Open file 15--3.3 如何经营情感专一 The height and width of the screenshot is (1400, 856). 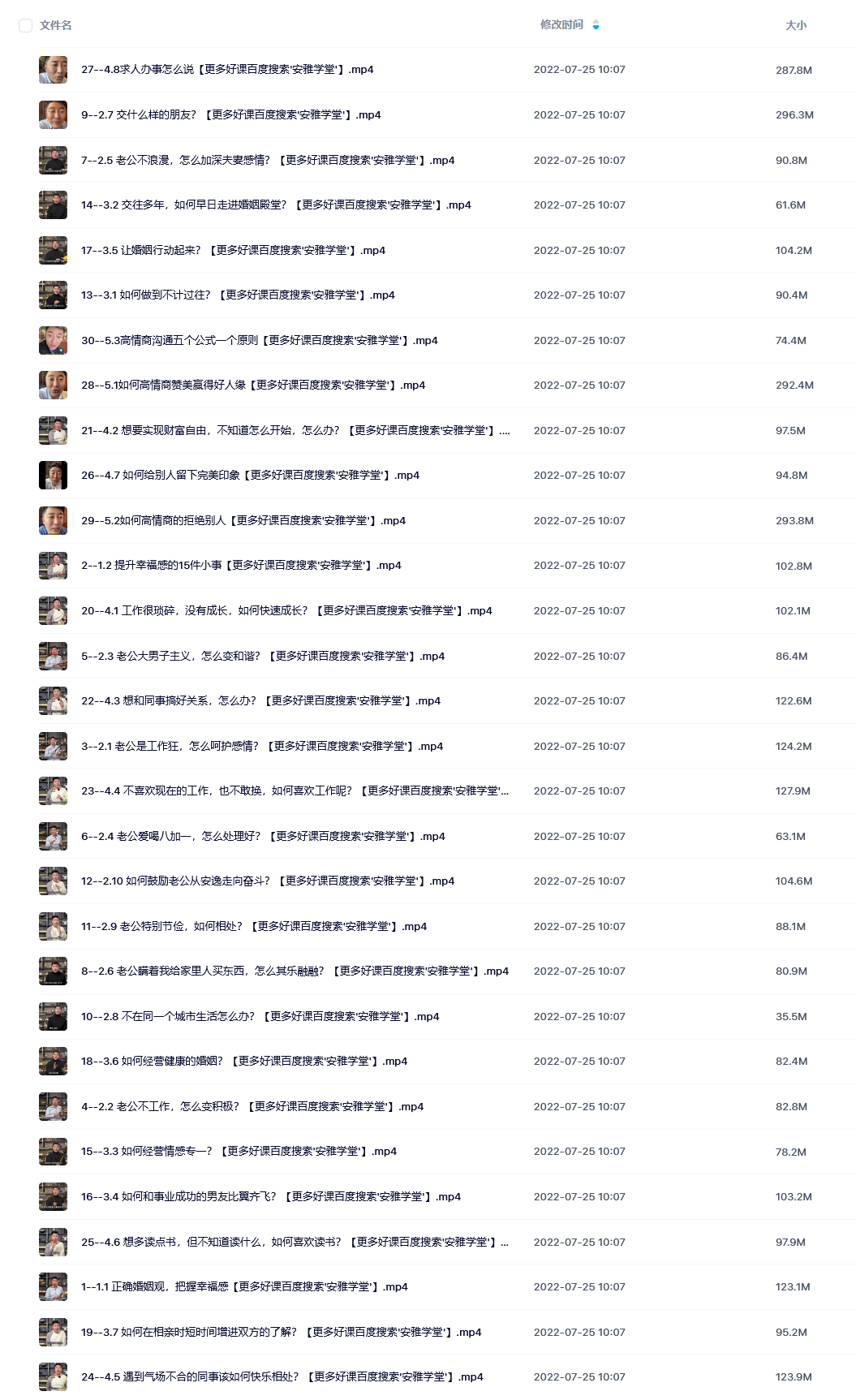tap(239, 1152)
